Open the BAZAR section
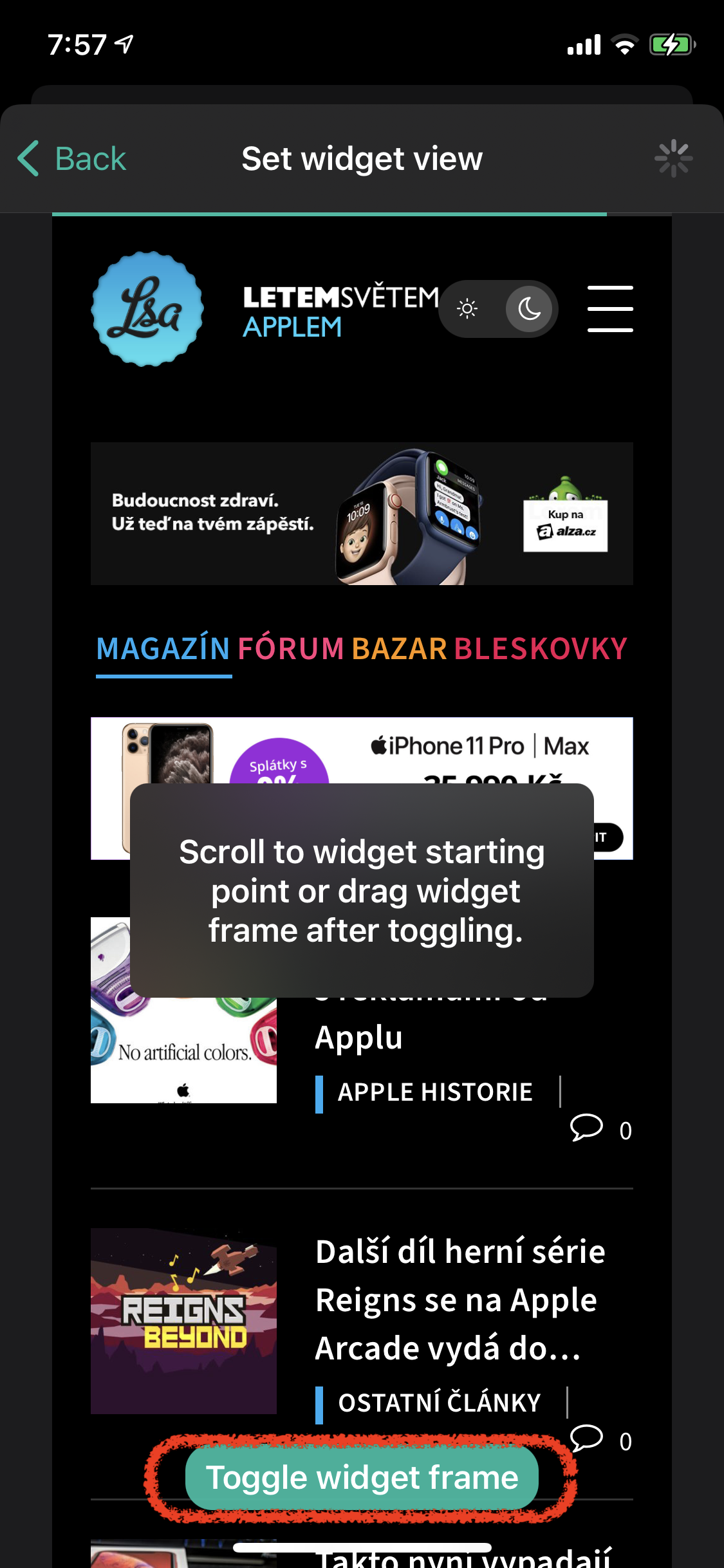Image resolution: width=724 pixels, height=1568 pixels. [x=399, y=649]
